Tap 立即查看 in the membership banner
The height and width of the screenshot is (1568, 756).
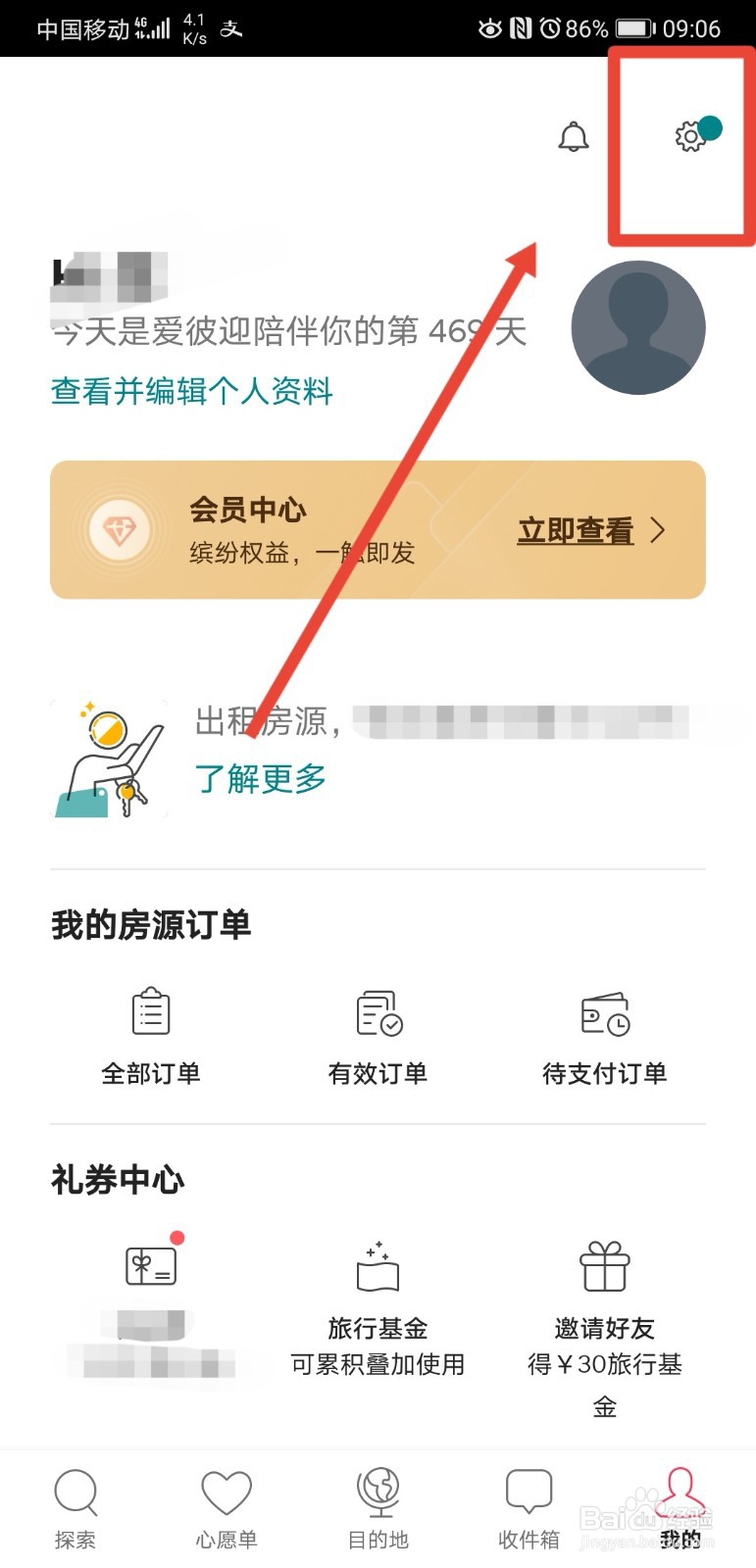coord(574,529)
